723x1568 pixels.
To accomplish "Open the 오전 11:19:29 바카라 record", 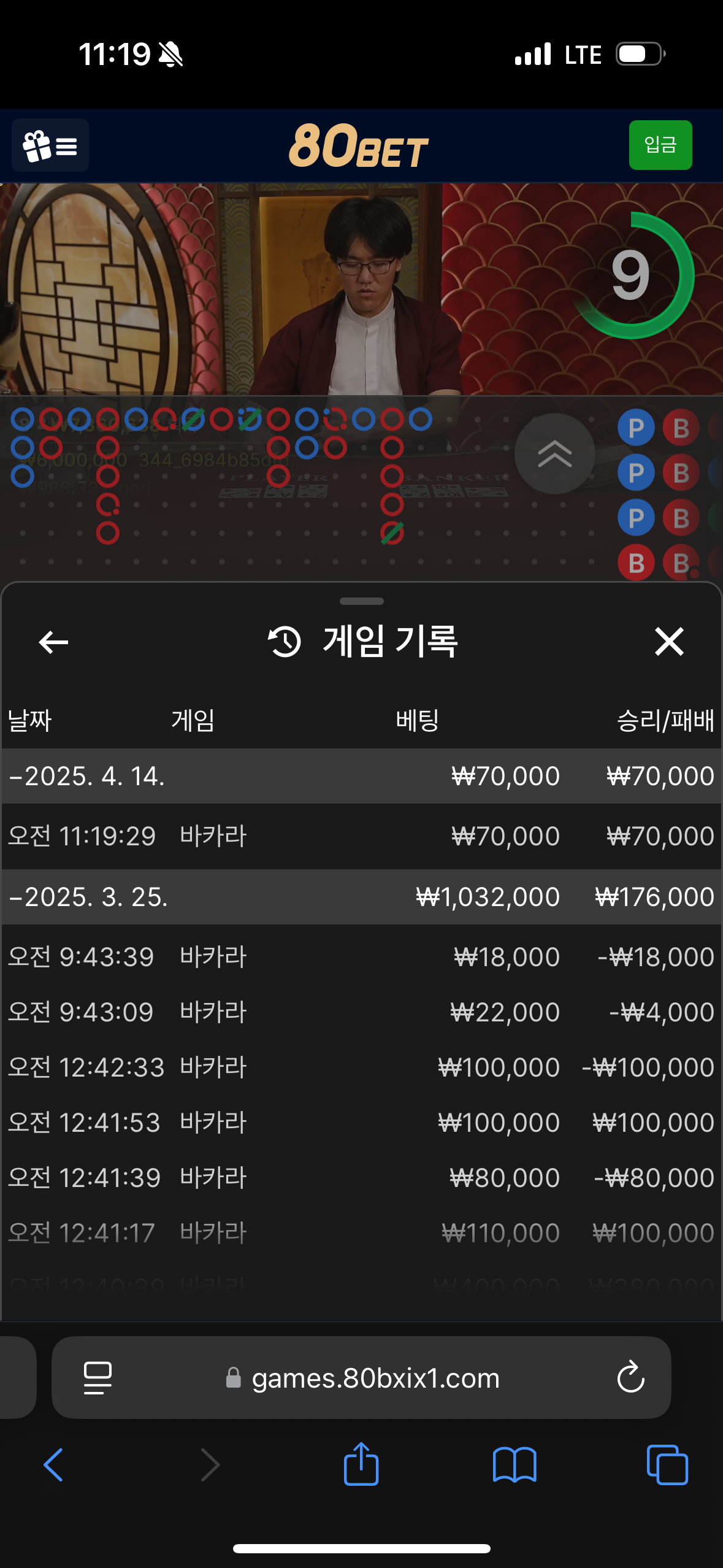I will tap(361, 836).
